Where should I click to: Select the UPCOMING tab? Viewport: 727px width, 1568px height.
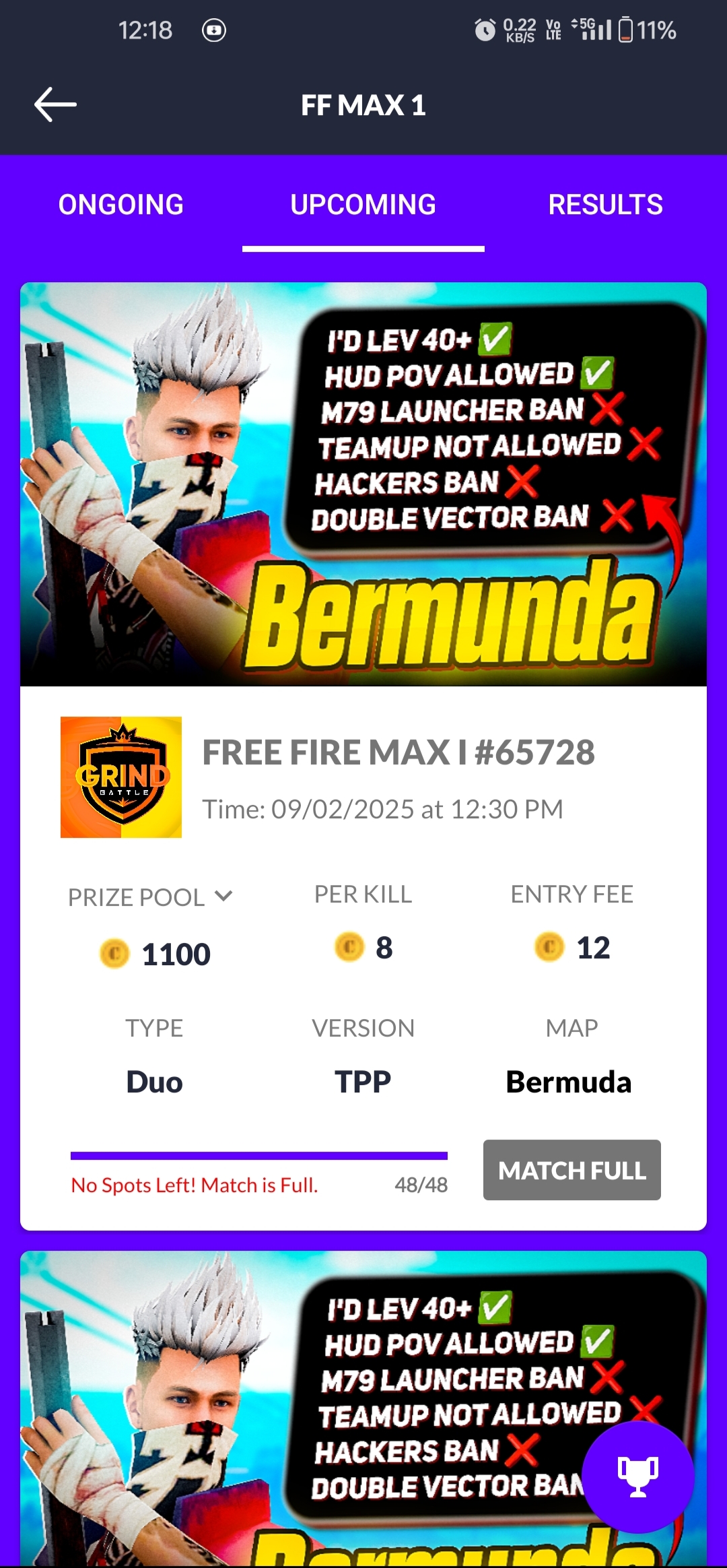[363, 205]
